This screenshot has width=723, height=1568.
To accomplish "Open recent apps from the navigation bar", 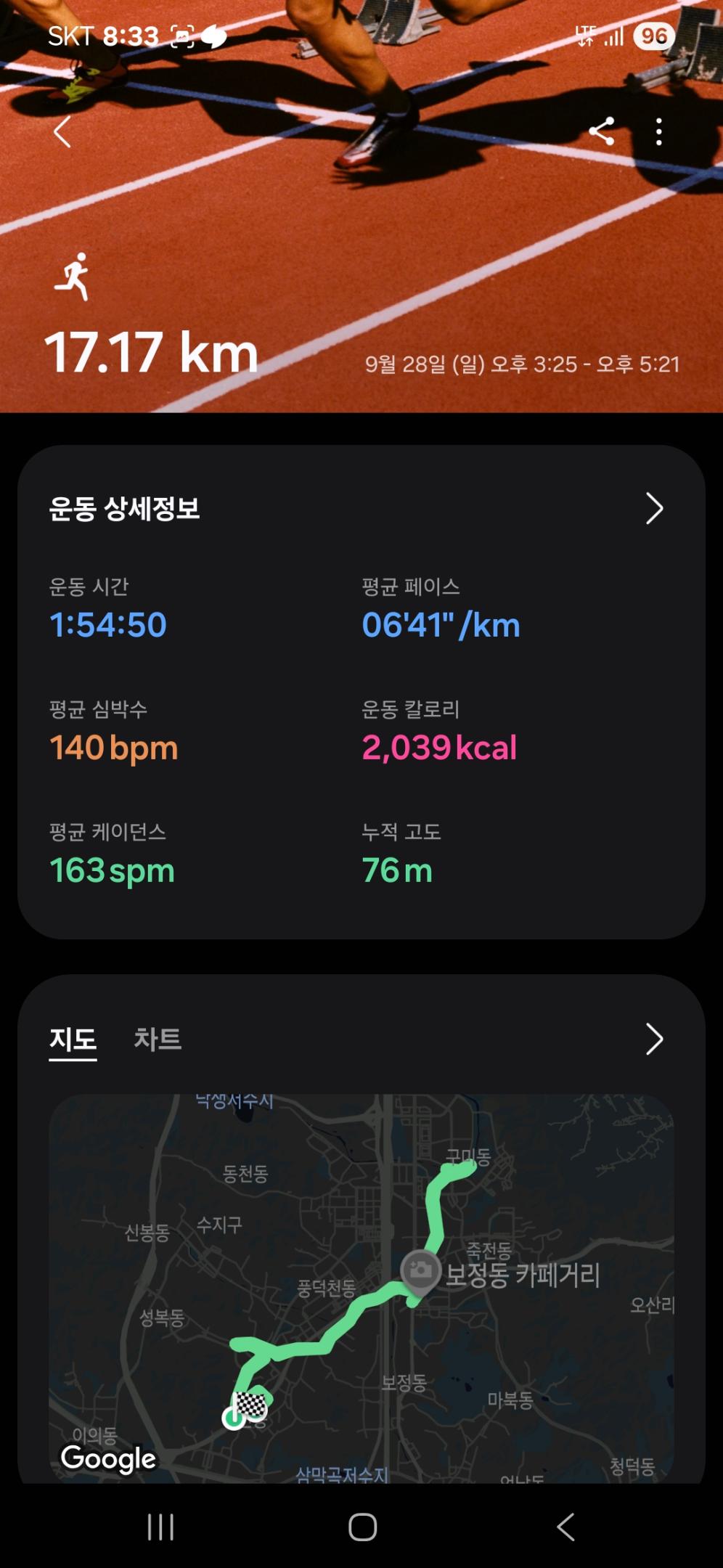I will (x=160, y=1527).
